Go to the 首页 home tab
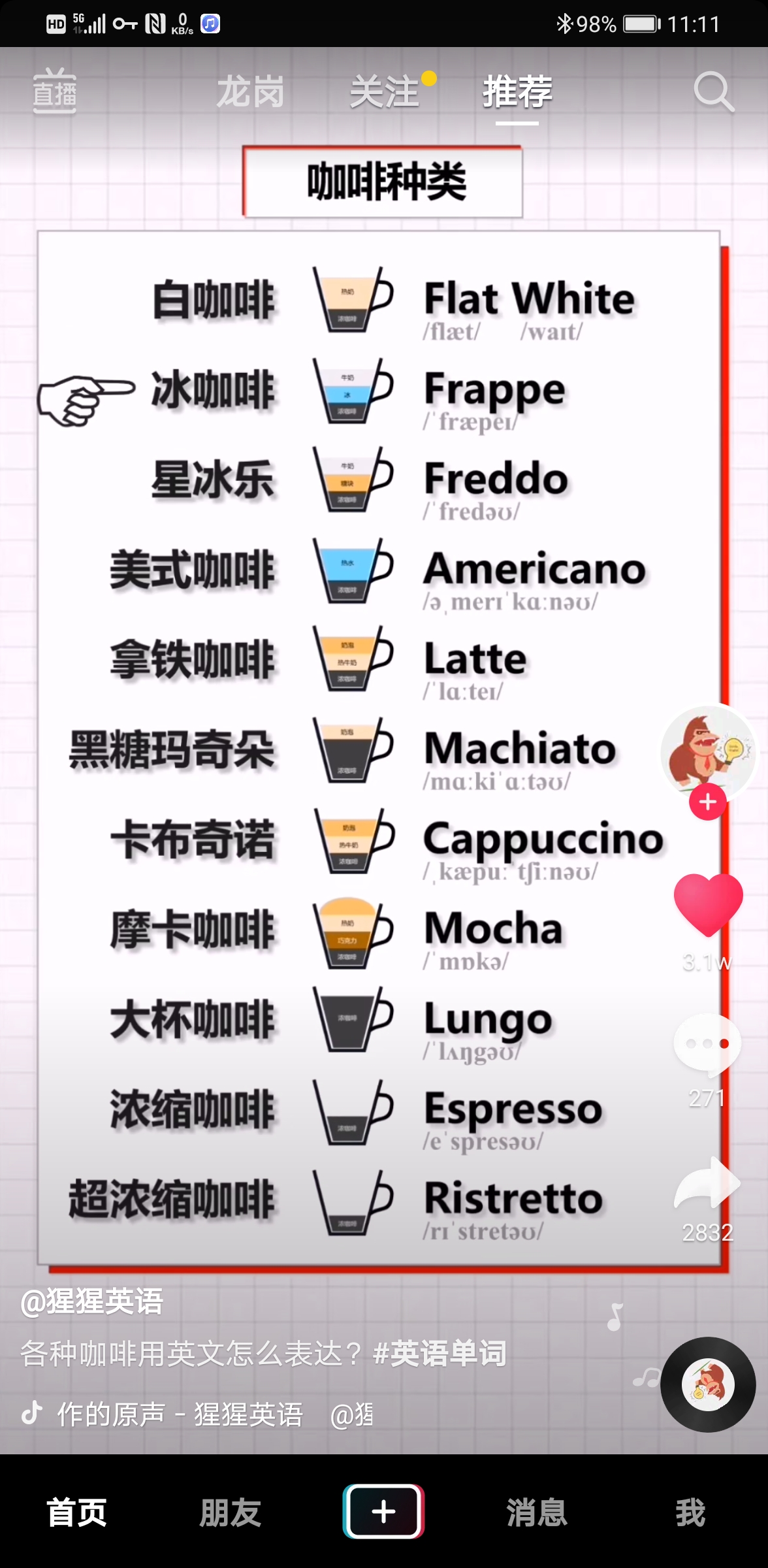 (76, 1512)
